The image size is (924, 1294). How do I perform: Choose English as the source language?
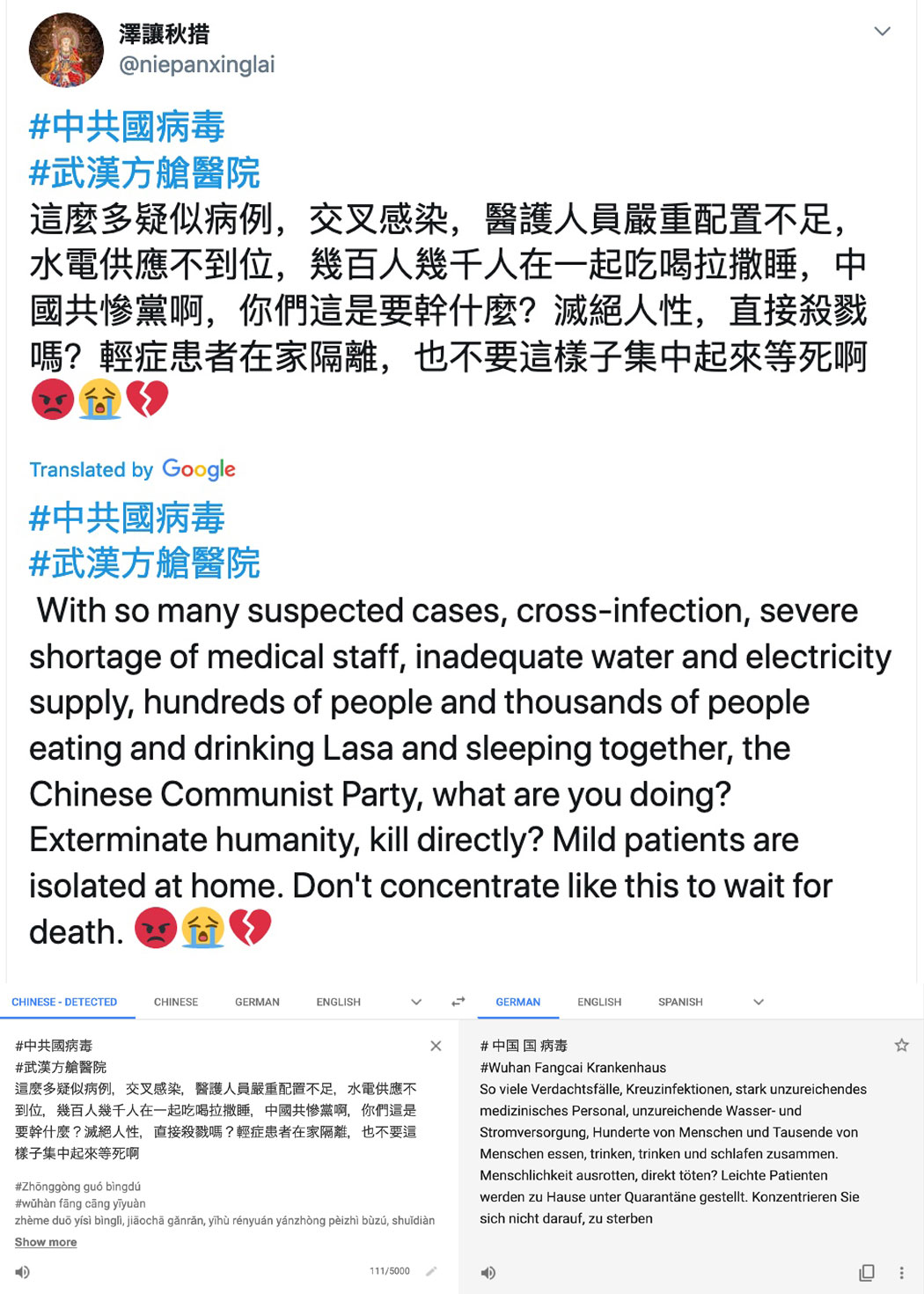coord(339,1002)
